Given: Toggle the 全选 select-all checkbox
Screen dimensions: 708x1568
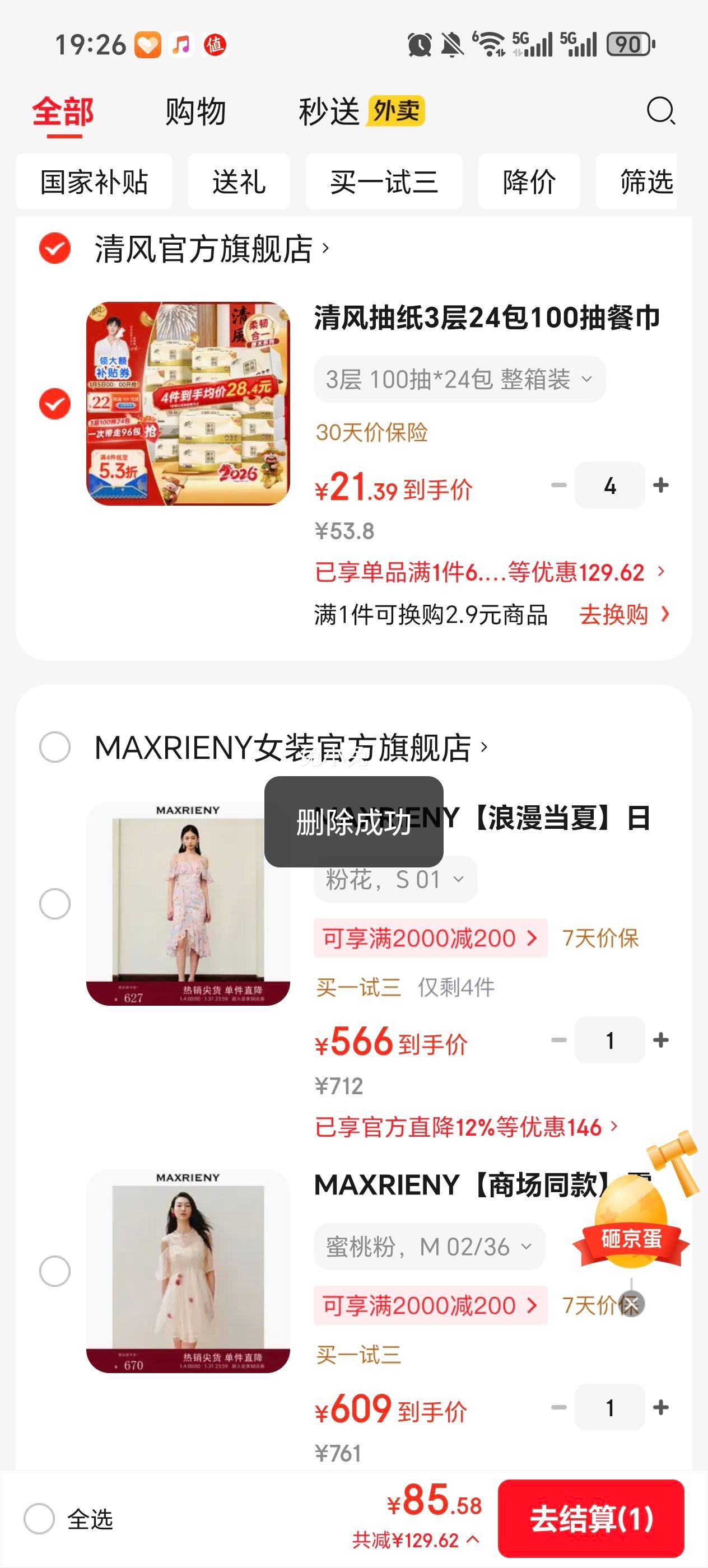Looking at the screenshot, I should [40, 1519].
